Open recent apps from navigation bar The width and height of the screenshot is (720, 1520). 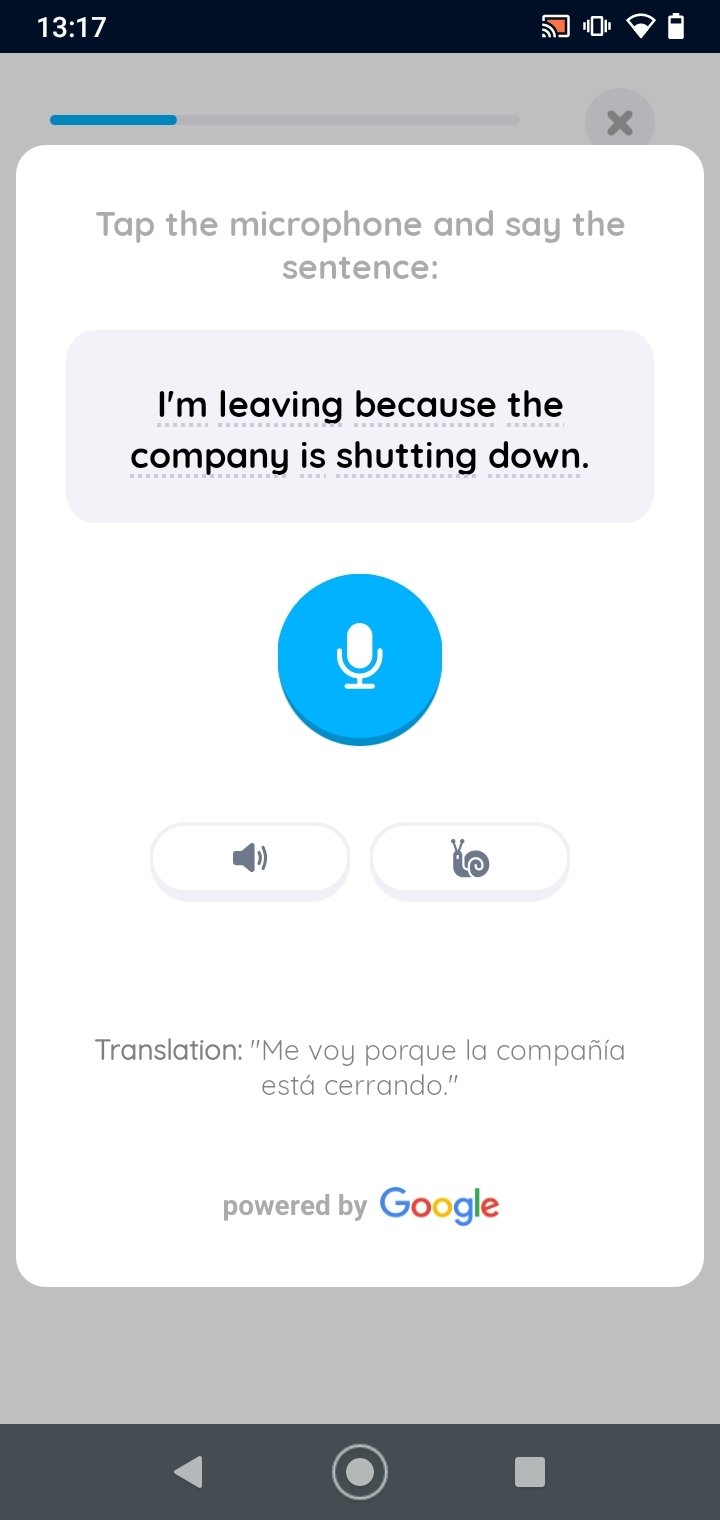(530, 1472)
